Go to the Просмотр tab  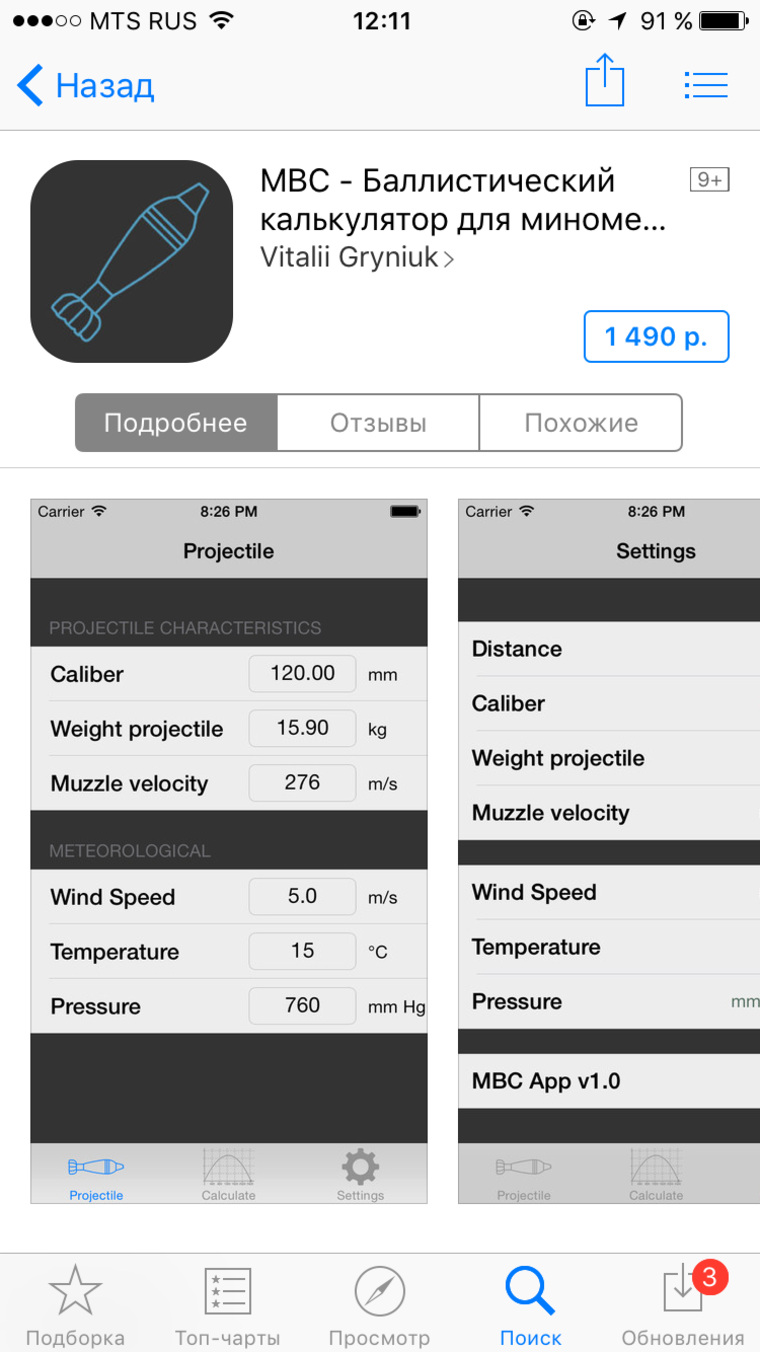point(380,1304)
